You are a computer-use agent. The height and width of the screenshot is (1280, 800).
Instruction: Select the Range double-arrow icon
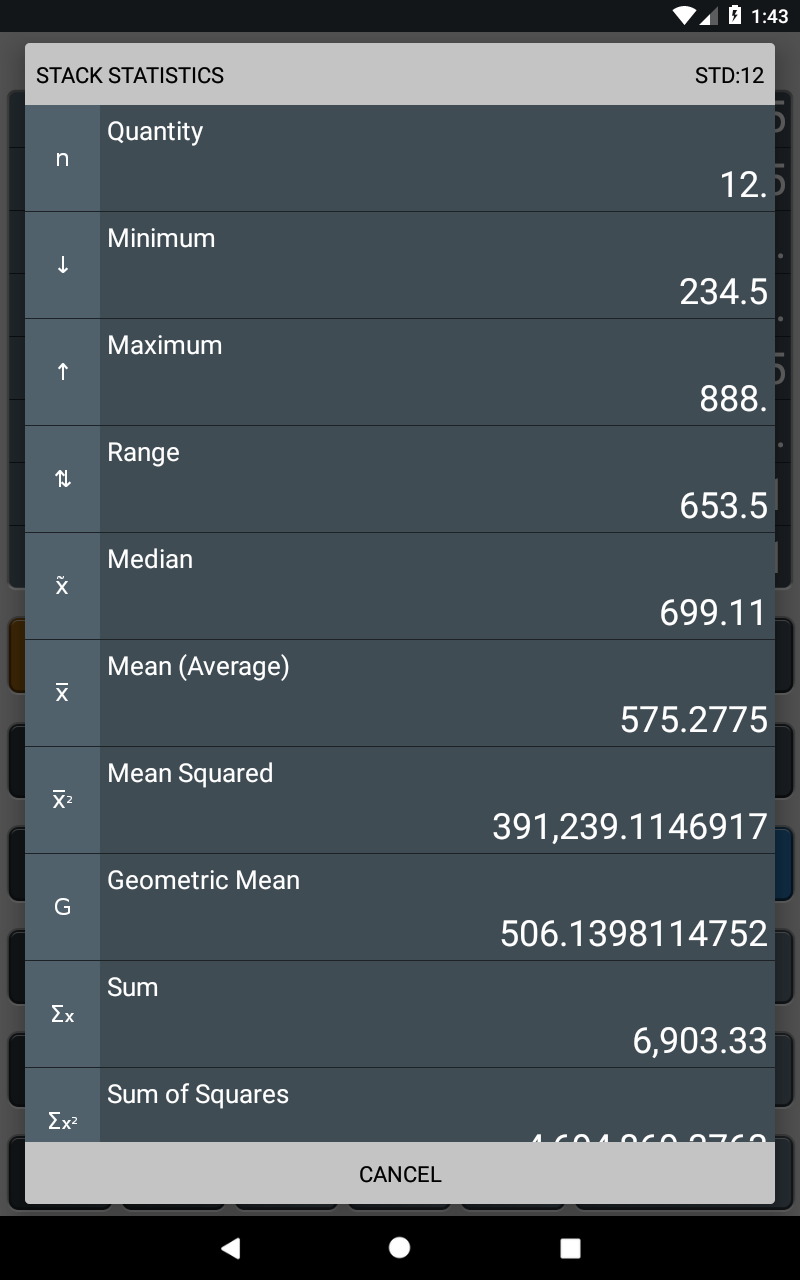[62, 478]
